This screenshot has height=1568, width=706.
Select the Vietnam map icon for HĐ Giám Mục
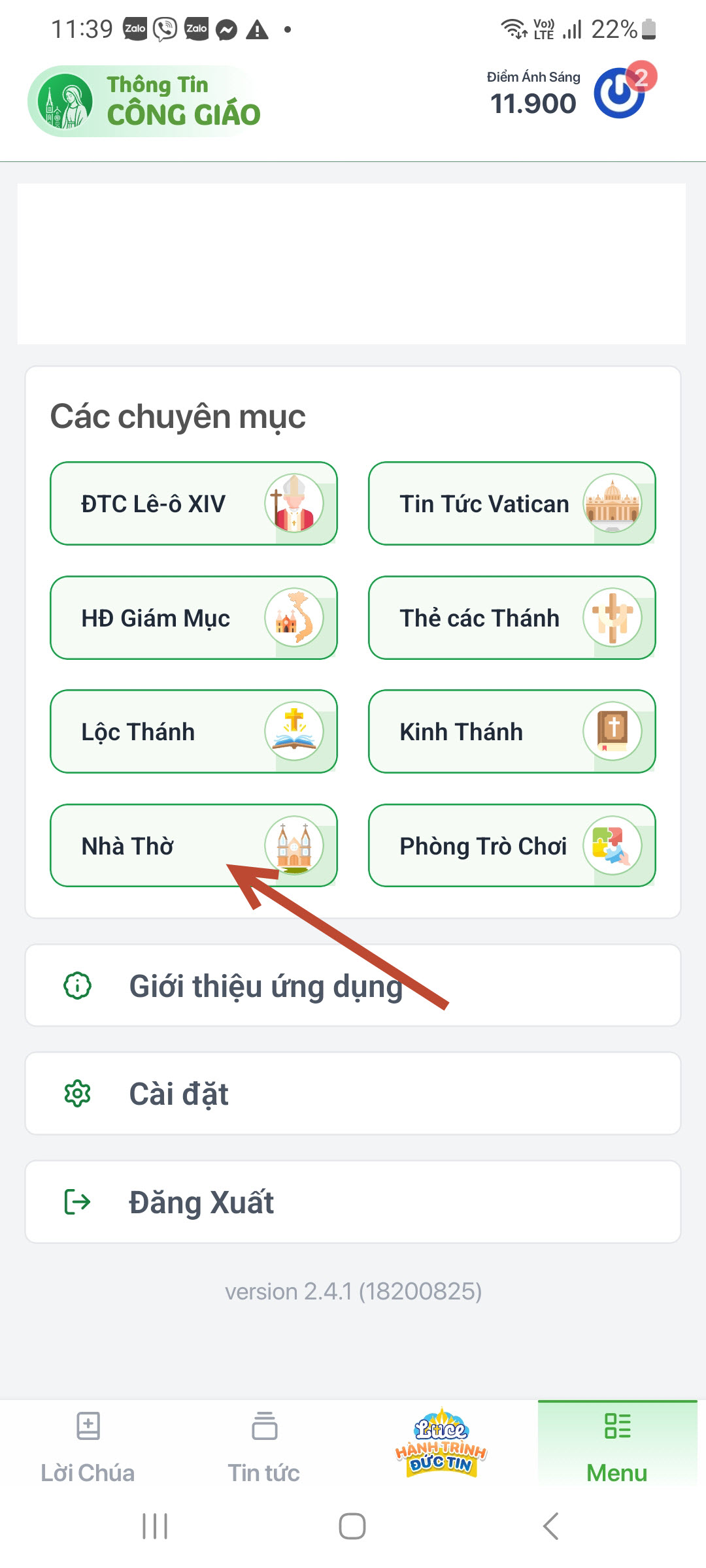(294, 617)
